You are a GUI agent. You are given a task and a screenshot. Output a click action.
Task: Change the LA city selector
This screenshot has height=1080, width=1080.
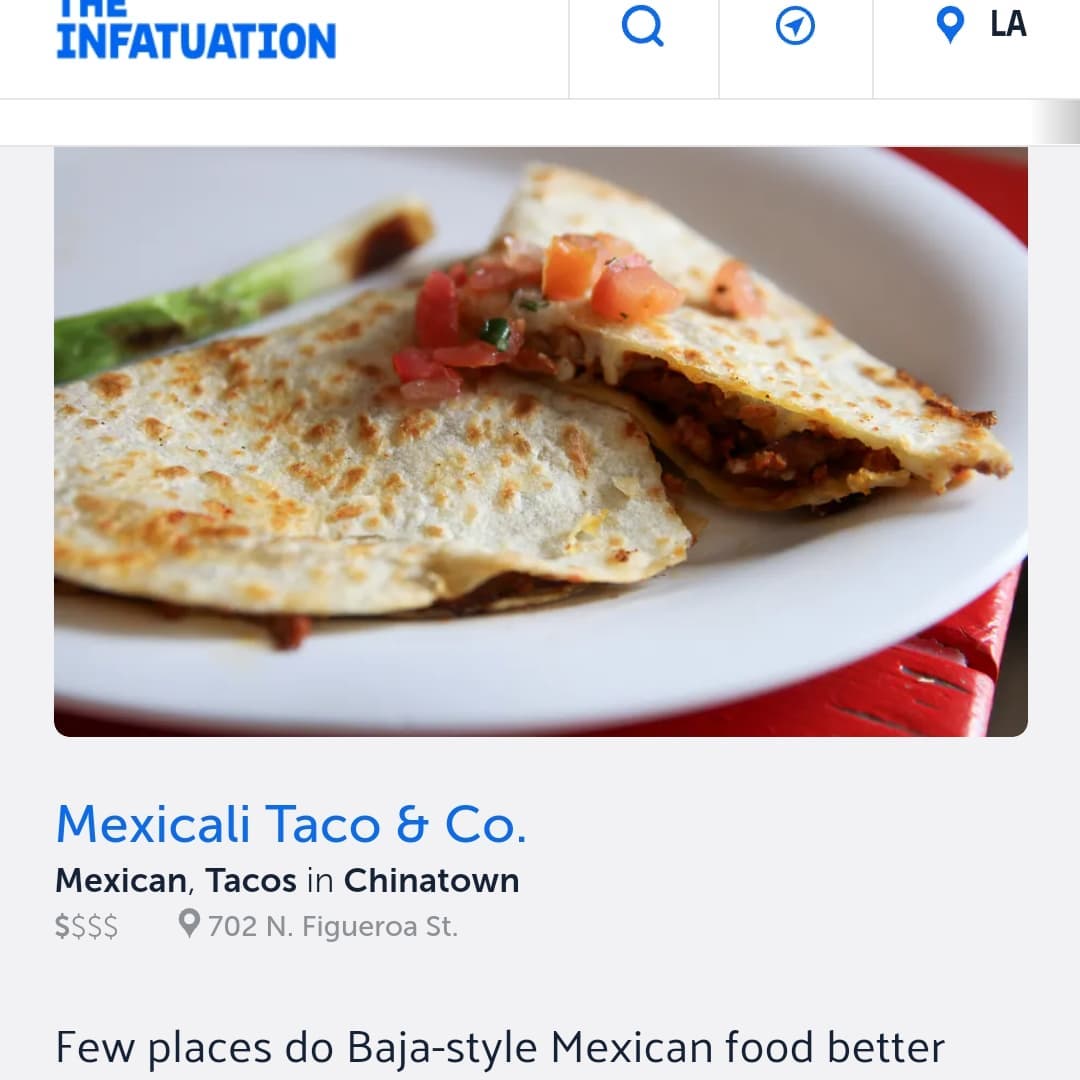pyautogui.click(x=981, y=25)
